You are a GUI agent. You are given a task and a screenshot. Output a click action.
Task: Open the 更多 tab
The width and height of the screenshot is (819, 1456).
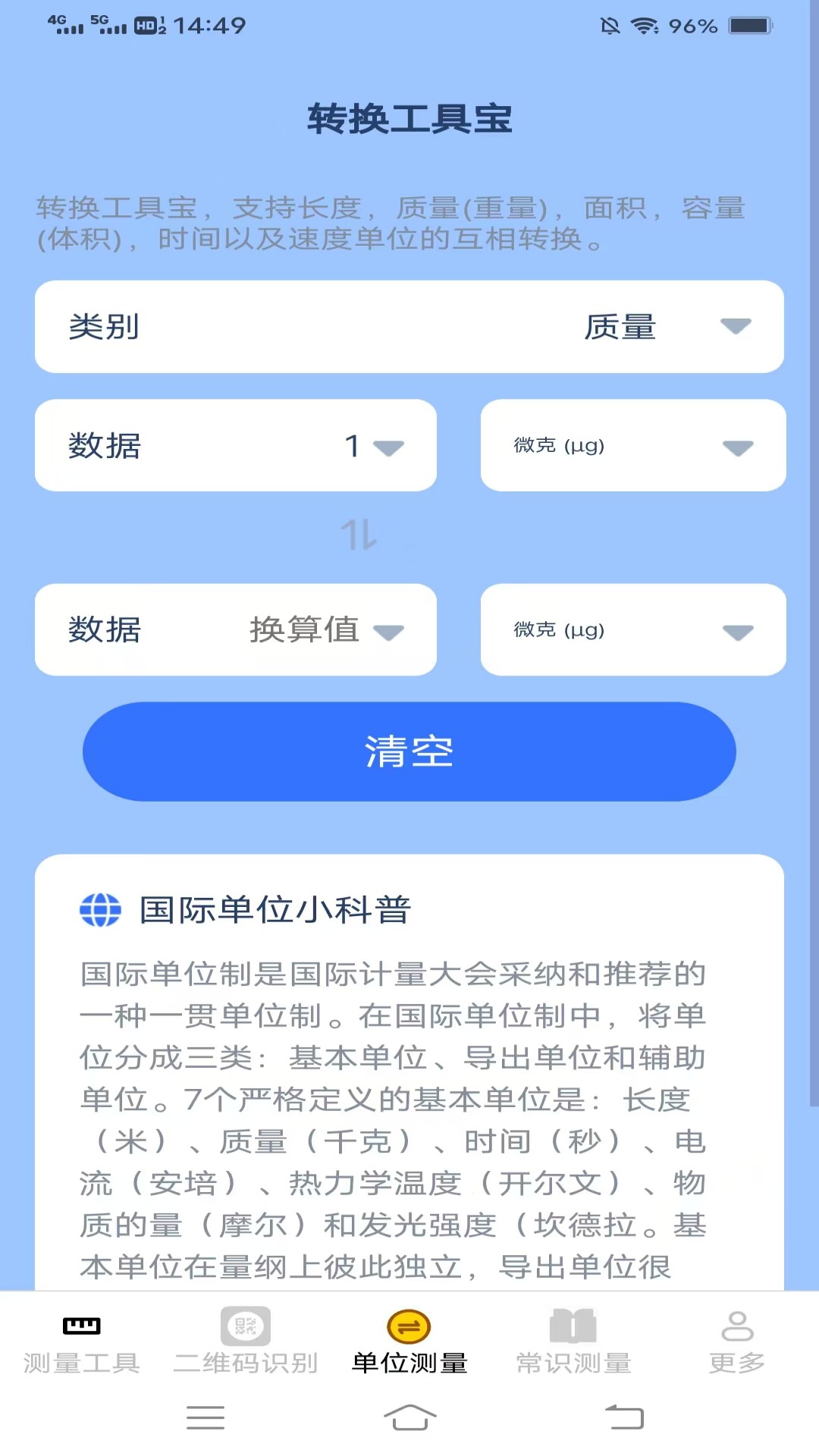(x=737, y=1342)
